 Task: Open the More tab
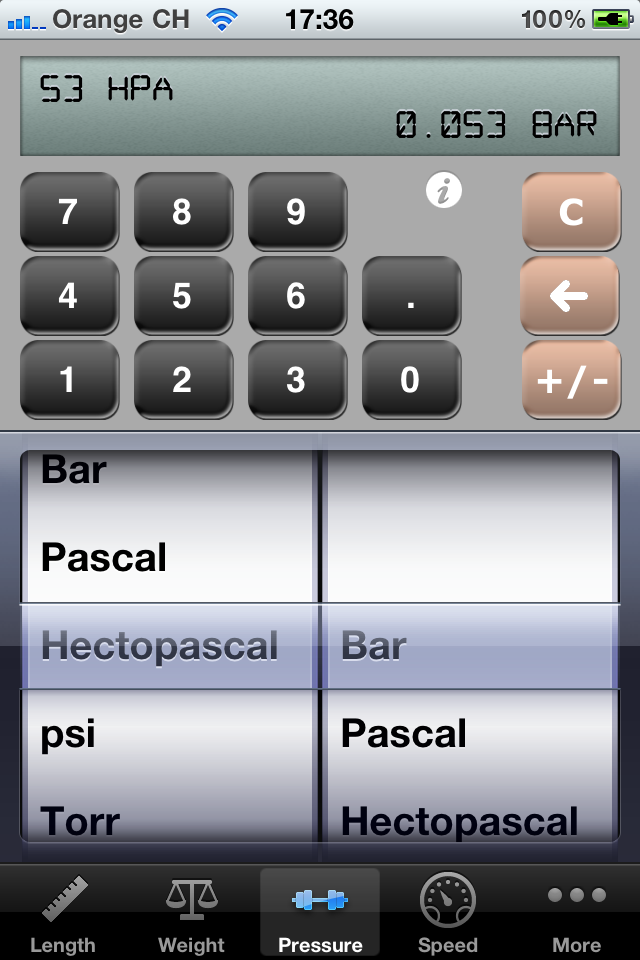click(576, 914)
